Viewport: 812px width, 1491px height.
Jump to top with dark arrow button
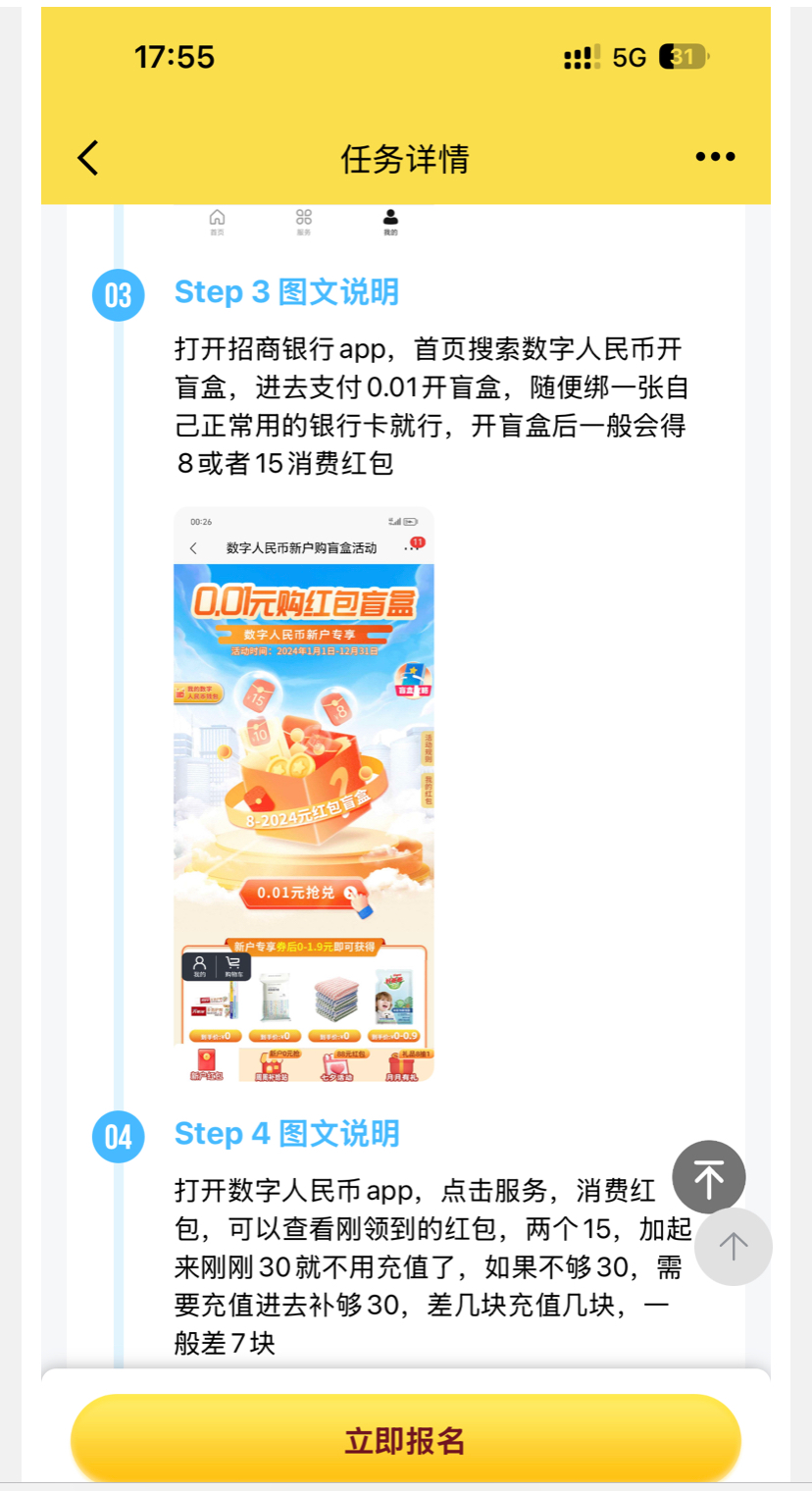709,1176
